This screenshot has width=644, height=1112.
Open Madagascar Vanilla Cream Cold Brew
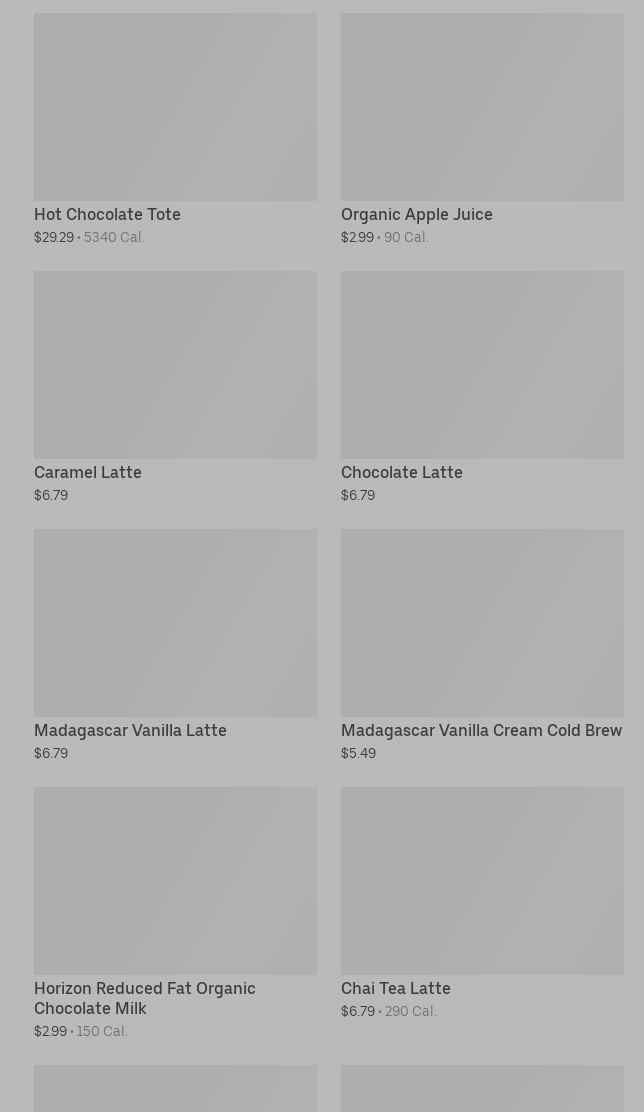click(x=482, y=645)
